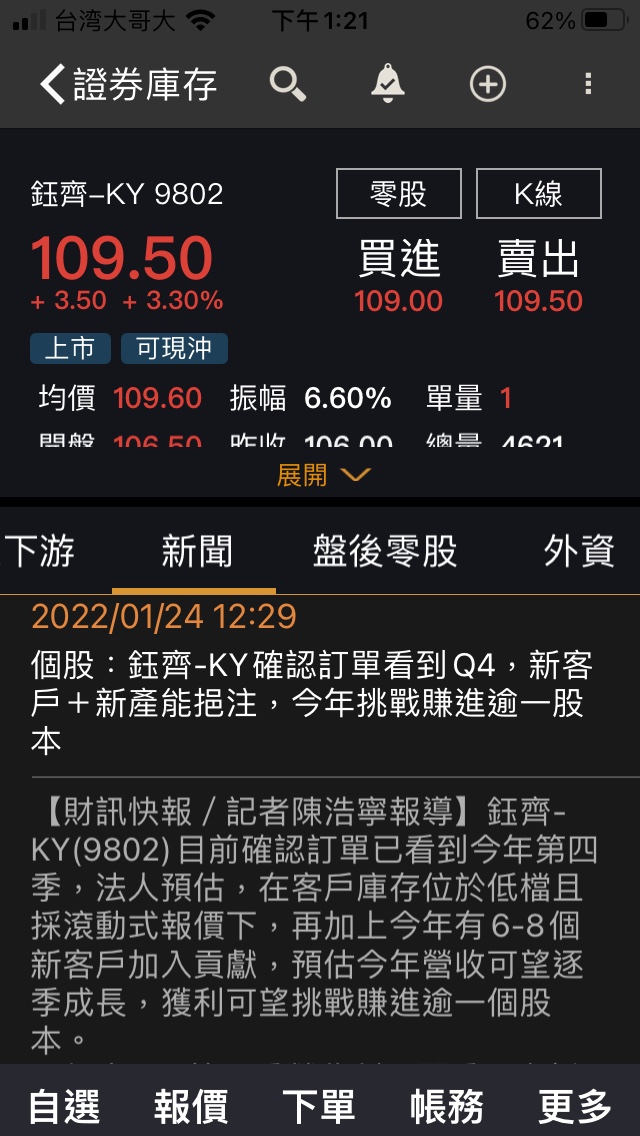Switch to the 盤後零股 tab
This screenshot has height=1136, width=640.
pos(385,551)
